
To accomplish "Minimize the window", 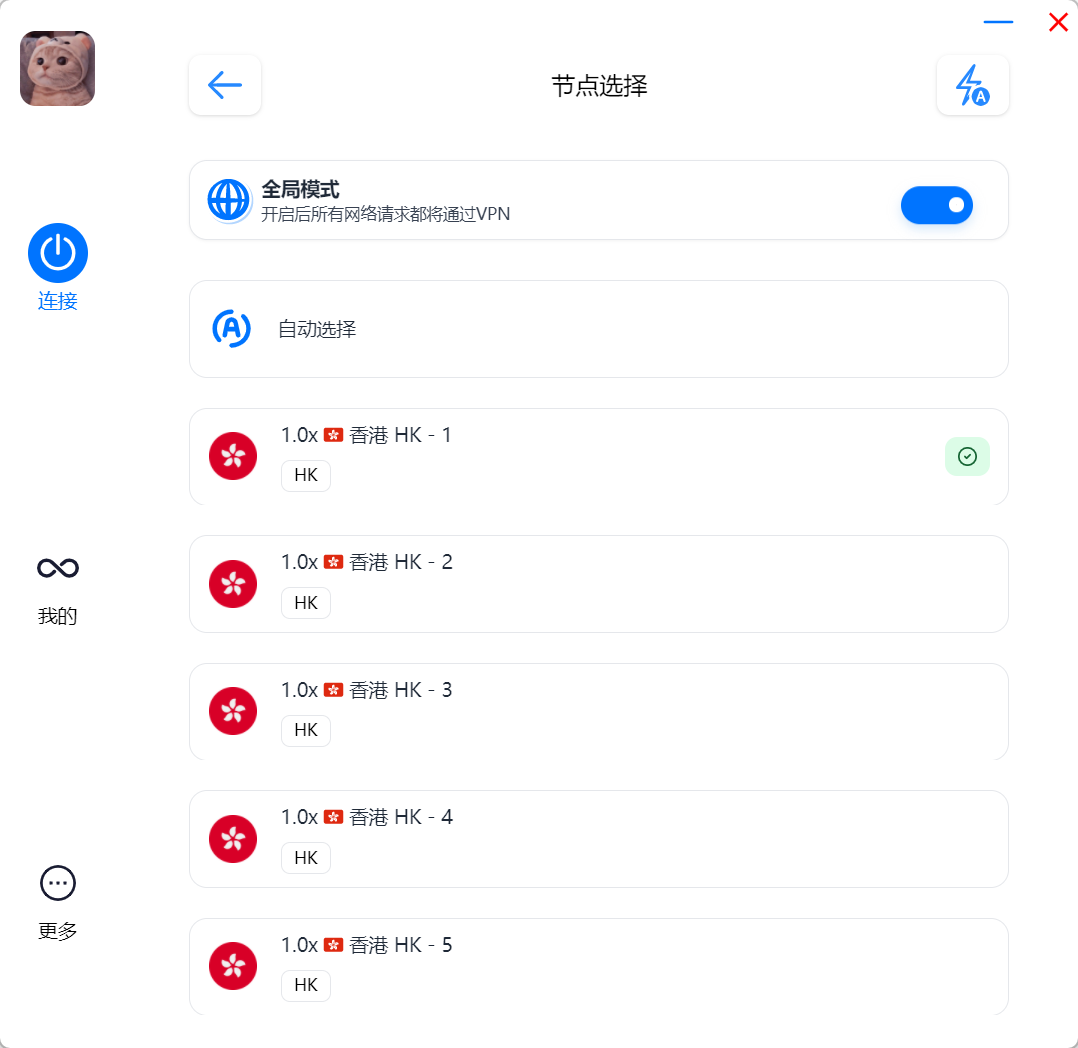I will 998,22.
